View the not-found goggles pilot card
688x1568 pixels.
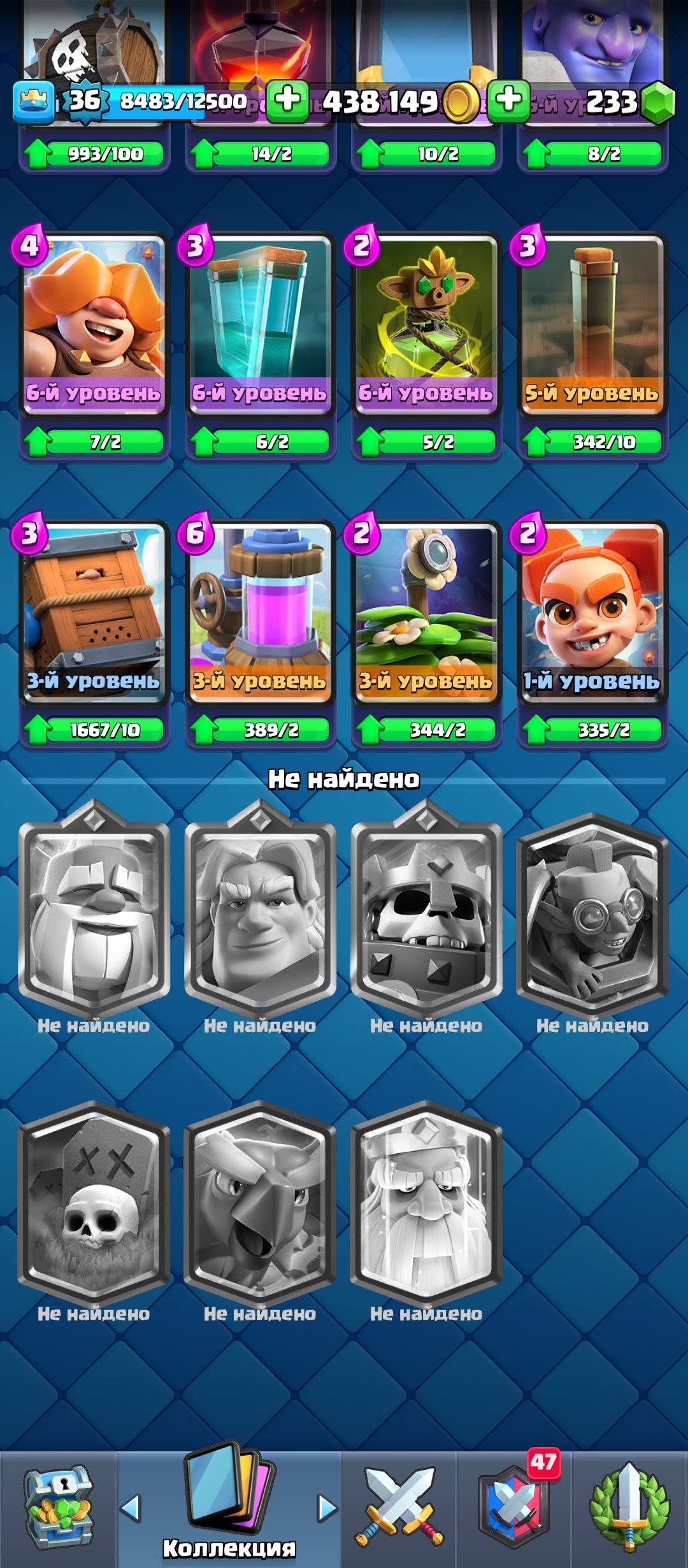(592, 915)
